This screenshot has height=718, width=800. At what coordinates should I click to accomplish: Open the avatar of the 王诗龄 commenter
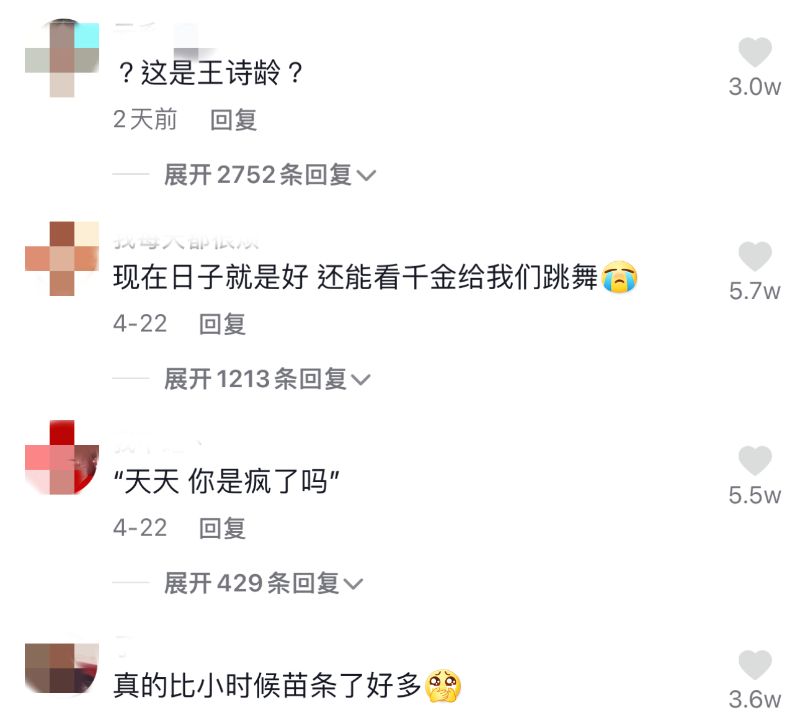(62, 59)
